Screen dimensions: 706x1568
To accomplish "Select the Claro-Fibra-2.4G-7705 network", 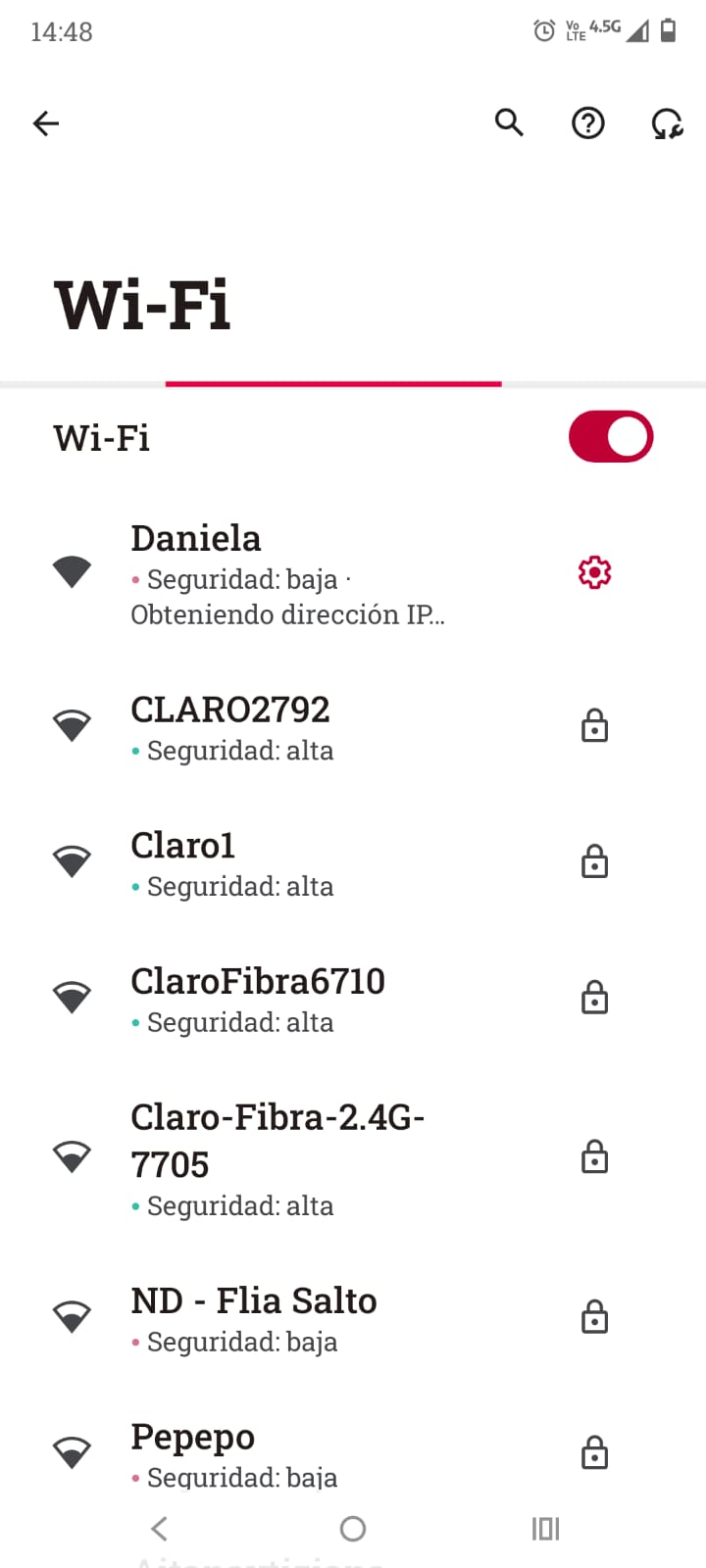I will (284, 1158).
